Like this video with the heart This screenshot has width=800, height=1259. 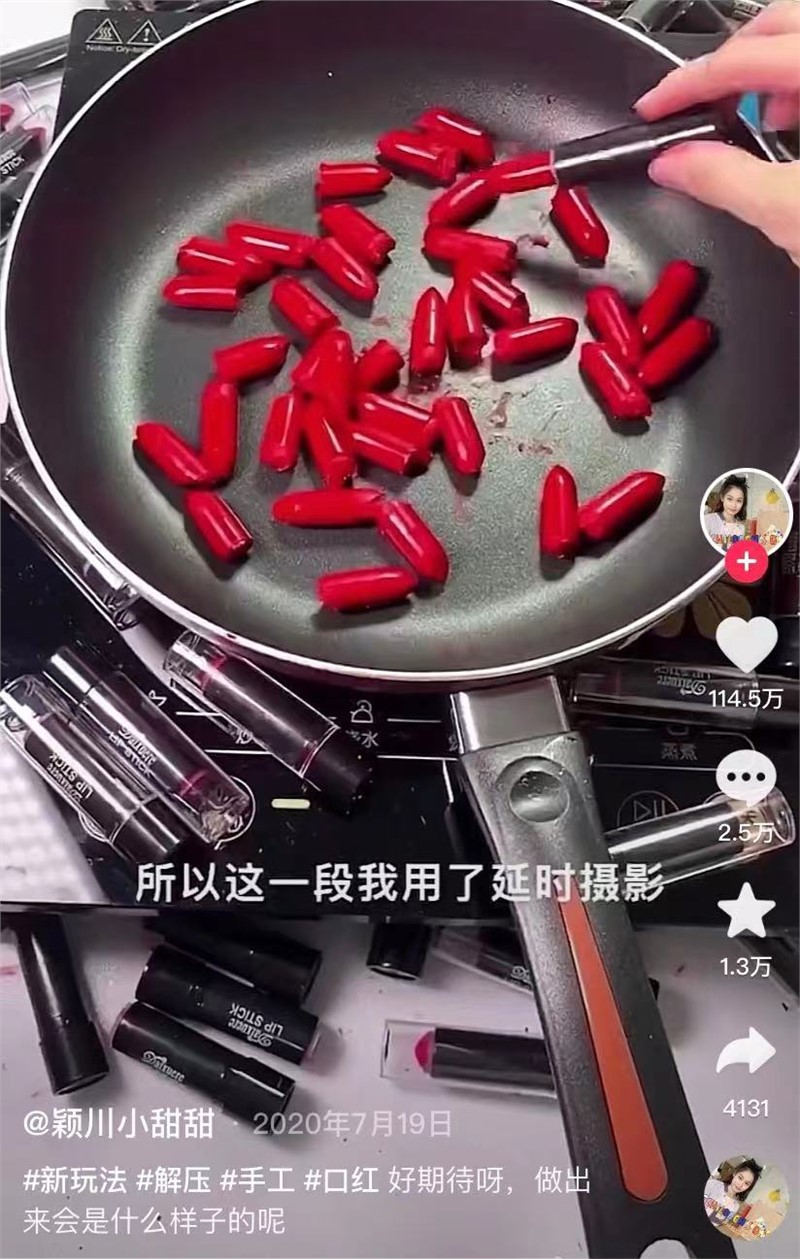(x=746, y=645)
